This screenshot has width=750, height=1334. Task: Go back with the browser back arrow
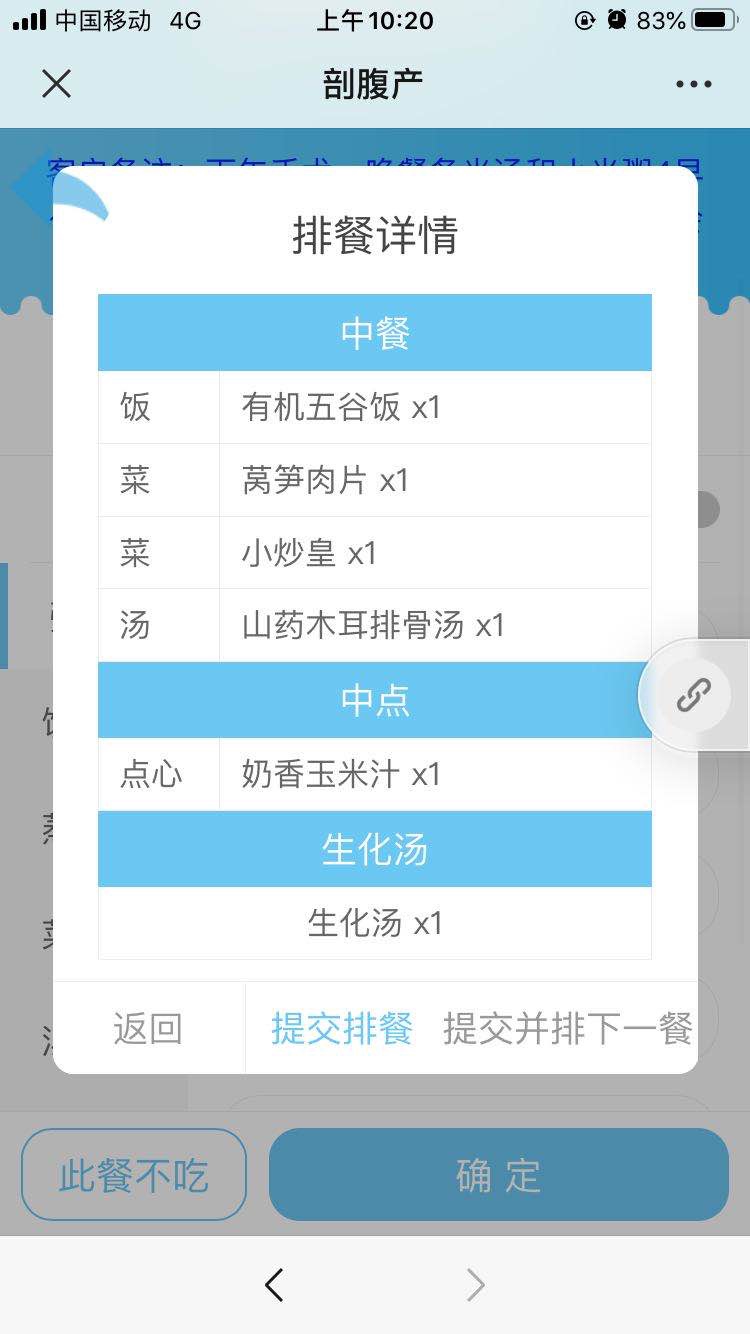point(274,1285)
